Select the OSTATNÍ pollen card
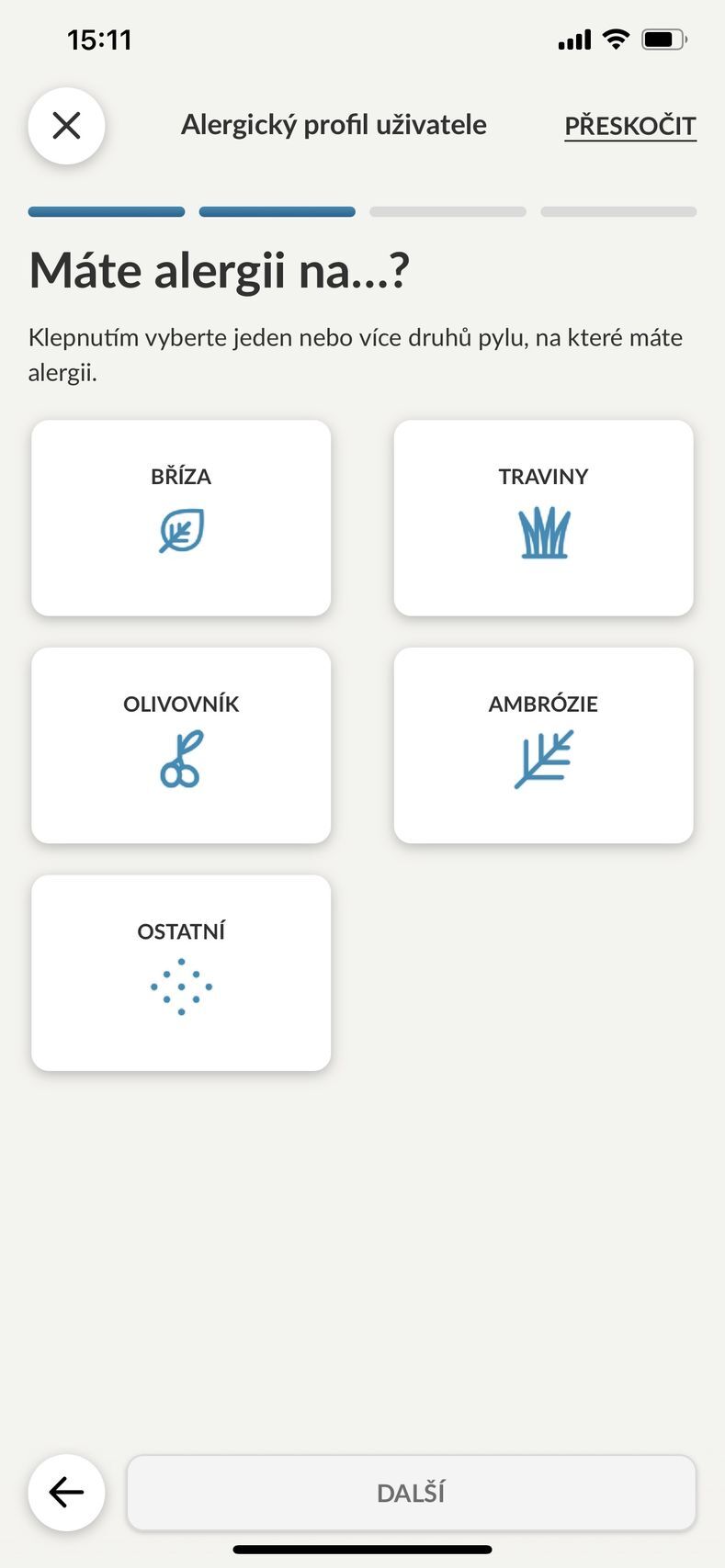The image size is (725, 1568). coord(181,973)
